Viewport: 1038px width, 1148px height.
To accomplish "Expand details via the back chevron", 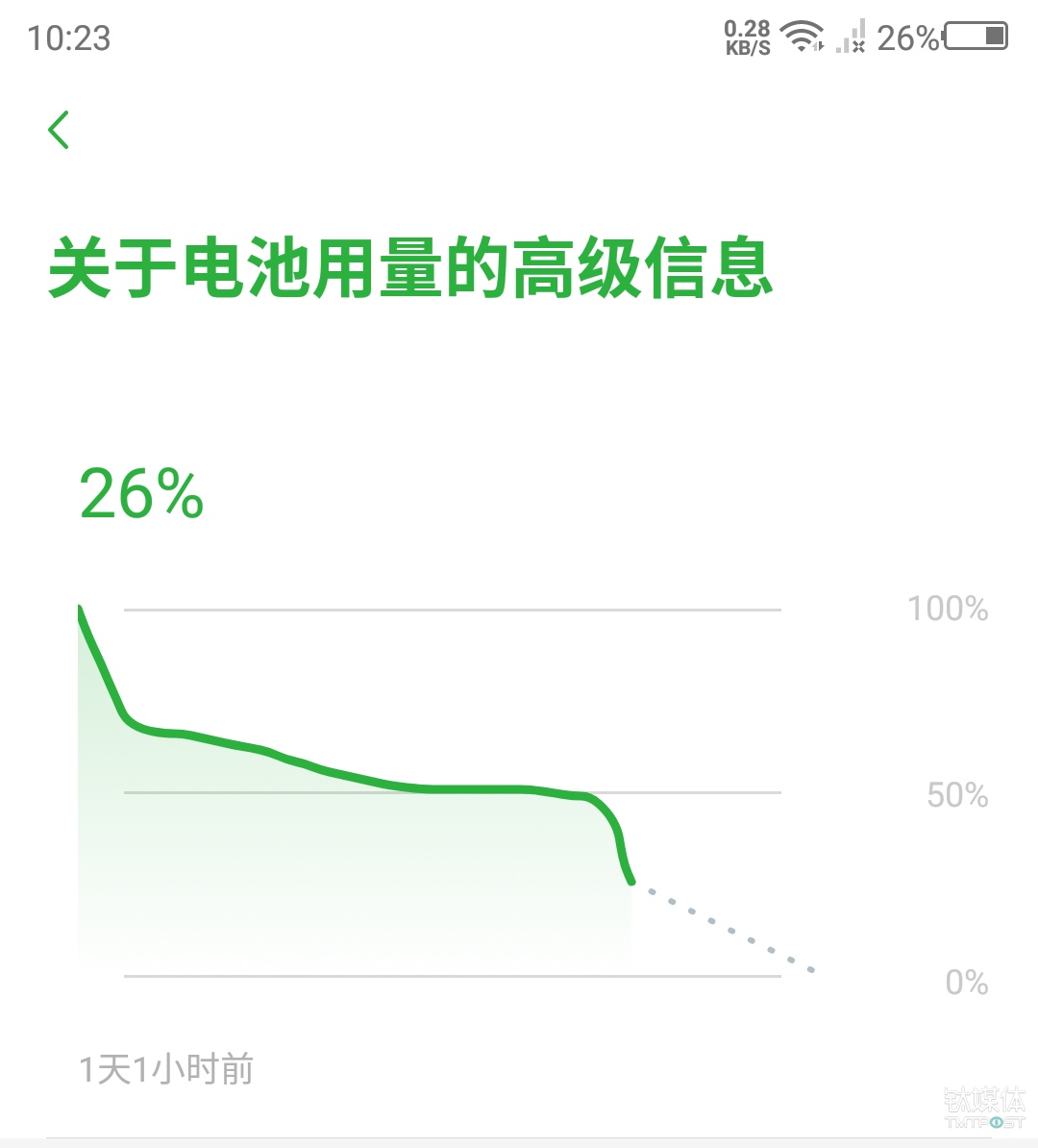I will (60, 128).
